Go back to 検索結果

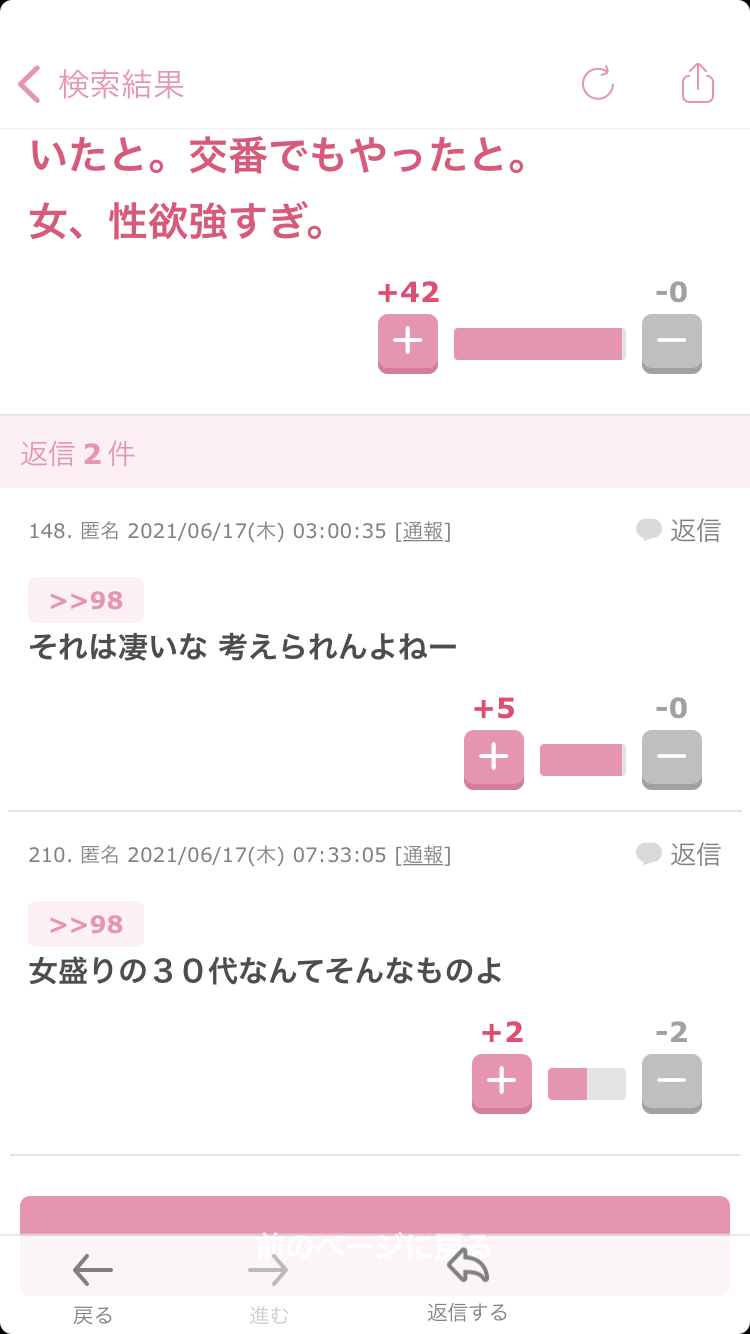tap(101, 84)
